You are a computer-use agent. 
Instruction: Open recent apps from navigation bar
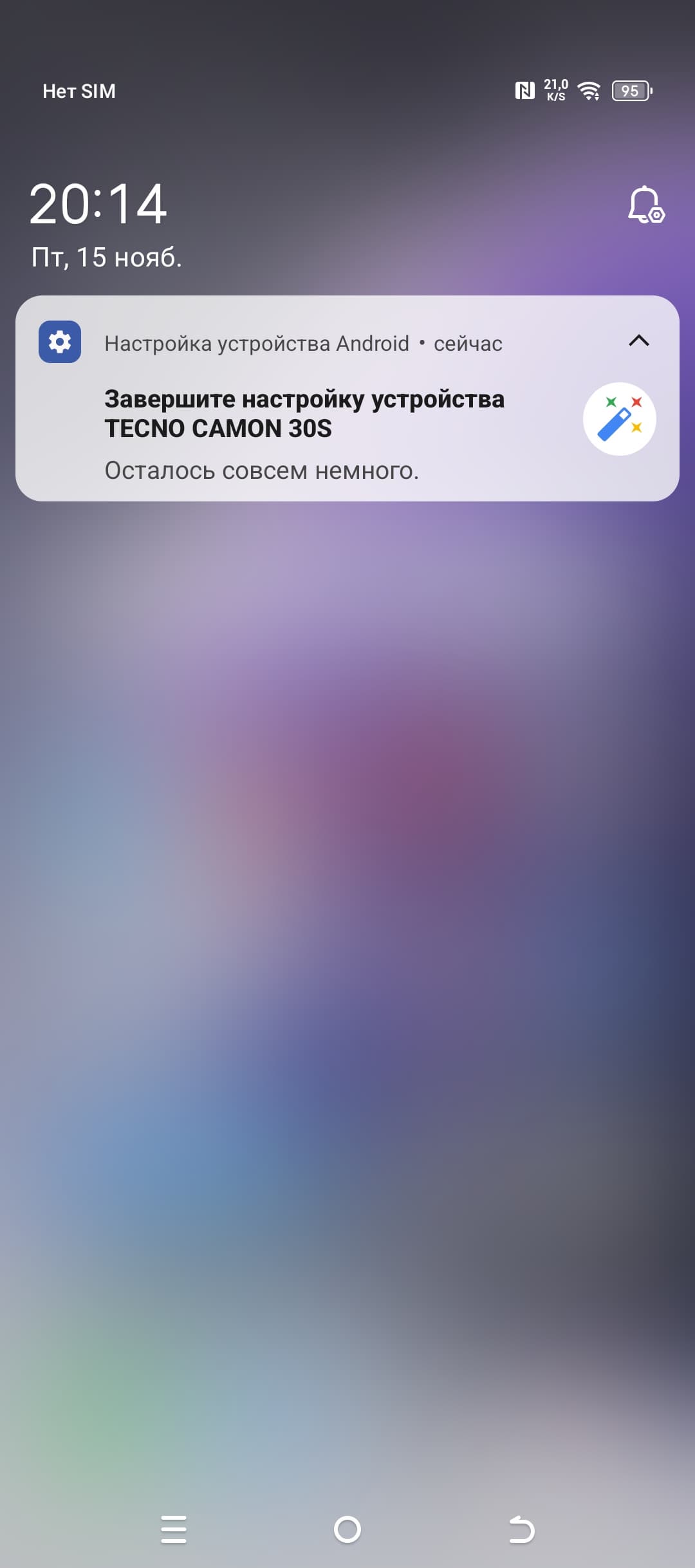point(174,1529)
